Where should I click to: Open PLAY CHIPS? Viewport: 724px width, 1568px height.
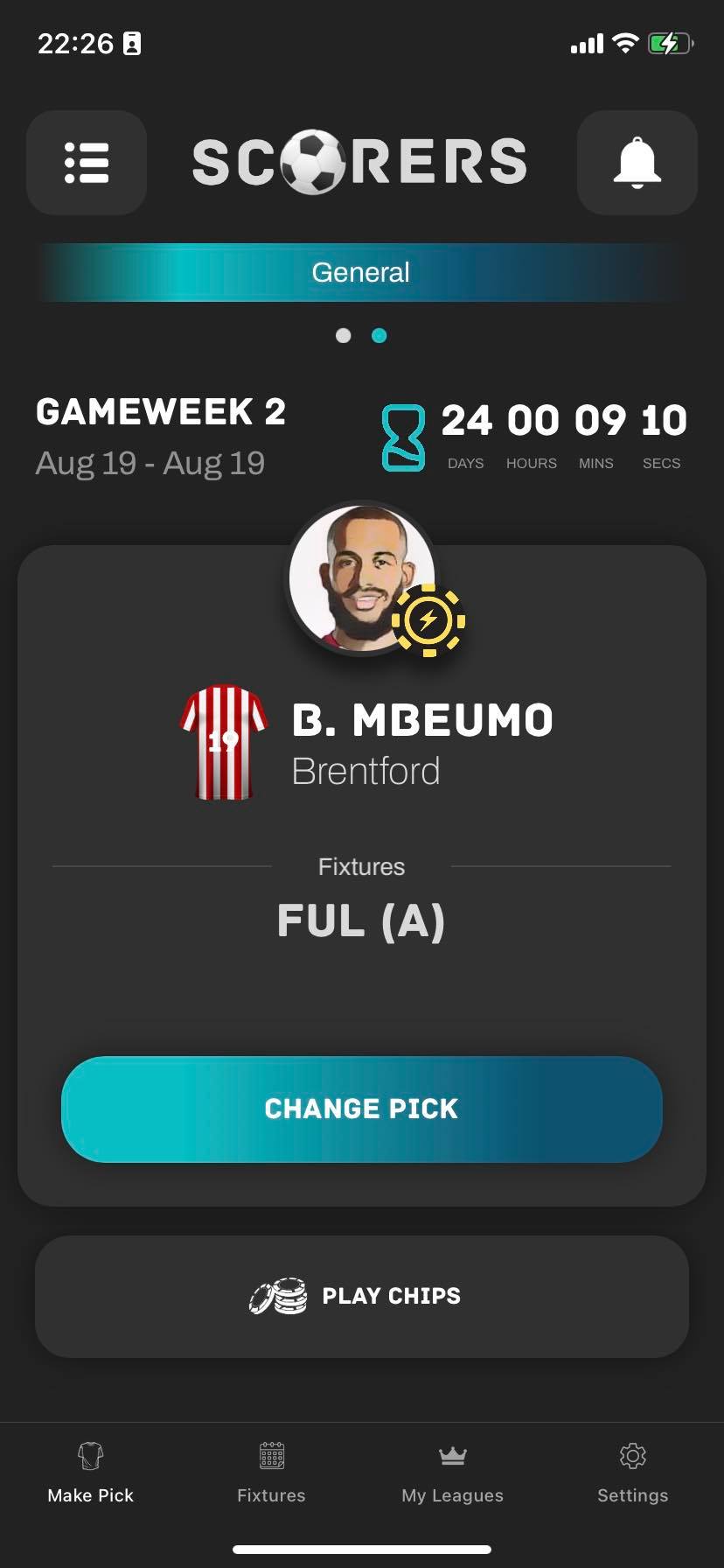[x=361, y=1296]
